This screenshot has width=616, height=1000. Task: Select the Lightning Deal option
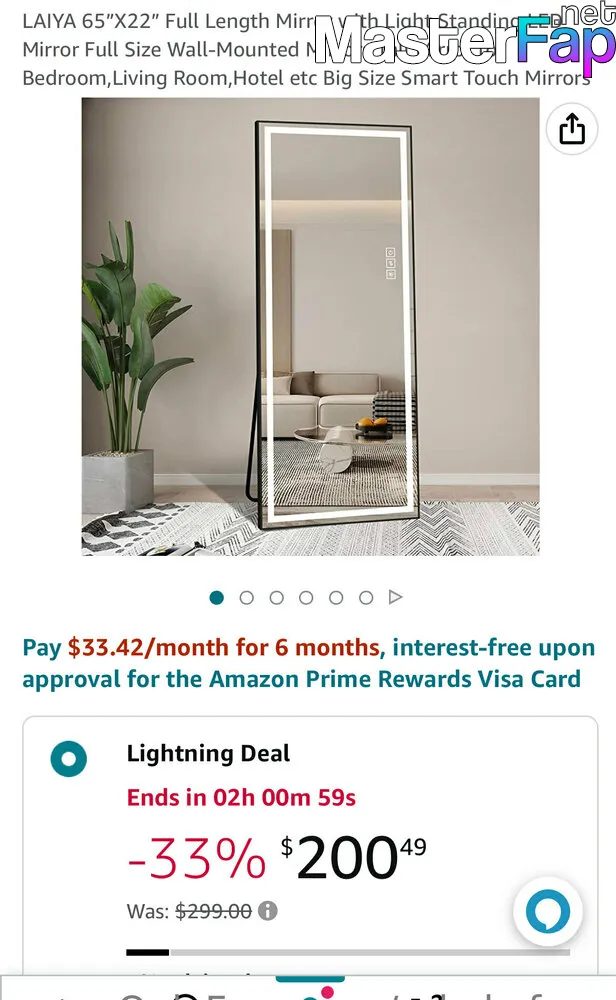[69, 758]
